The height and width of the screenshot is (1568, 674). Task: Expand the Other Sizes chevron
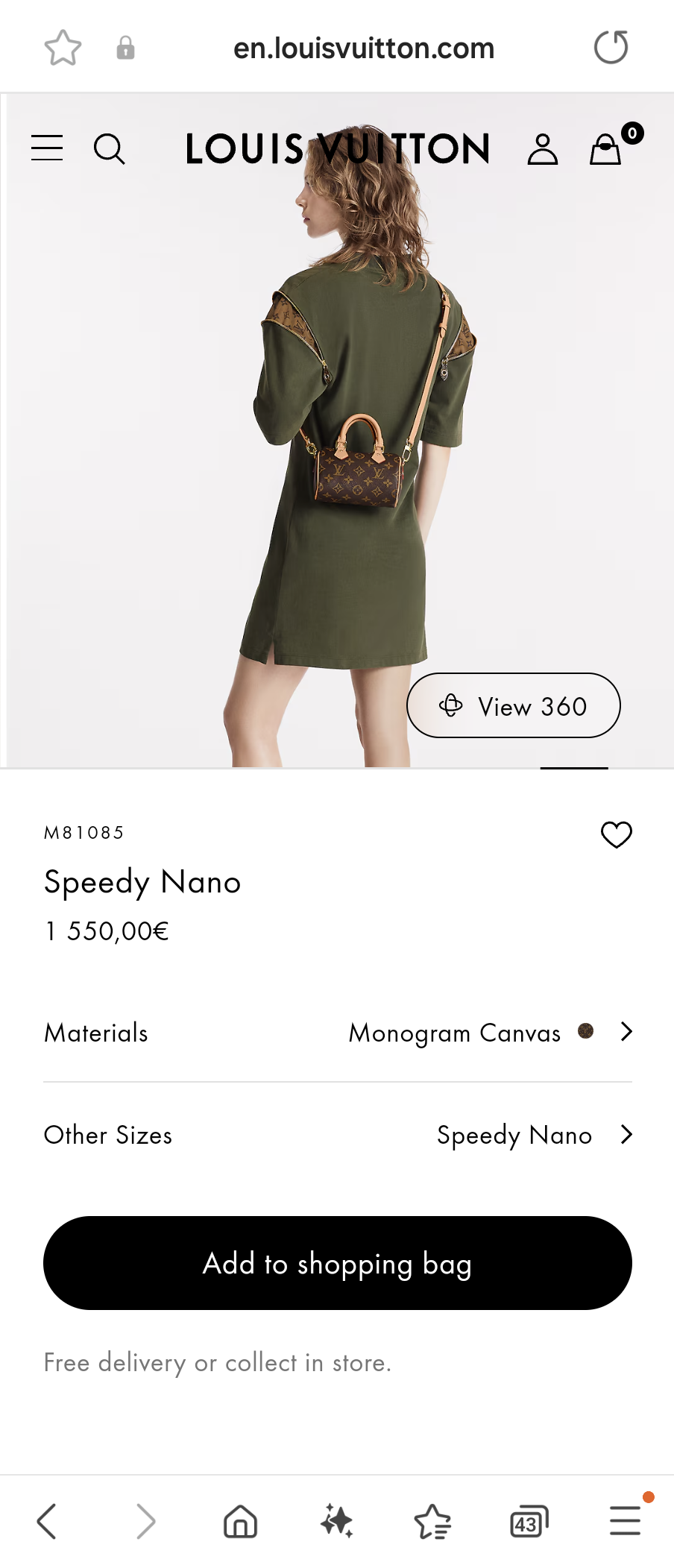[625, 1135]
